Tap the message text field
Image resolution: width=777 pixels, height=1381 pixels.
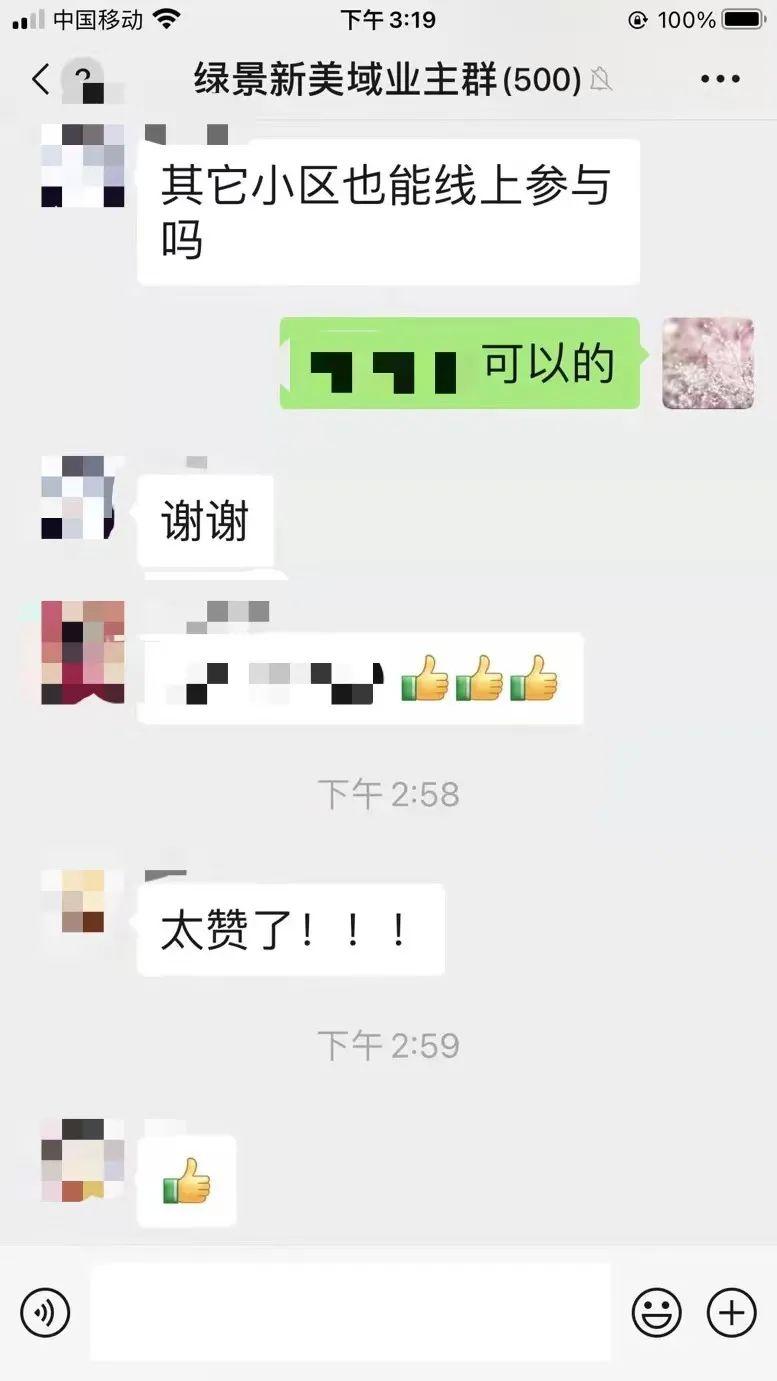[x=350, y=1313]
